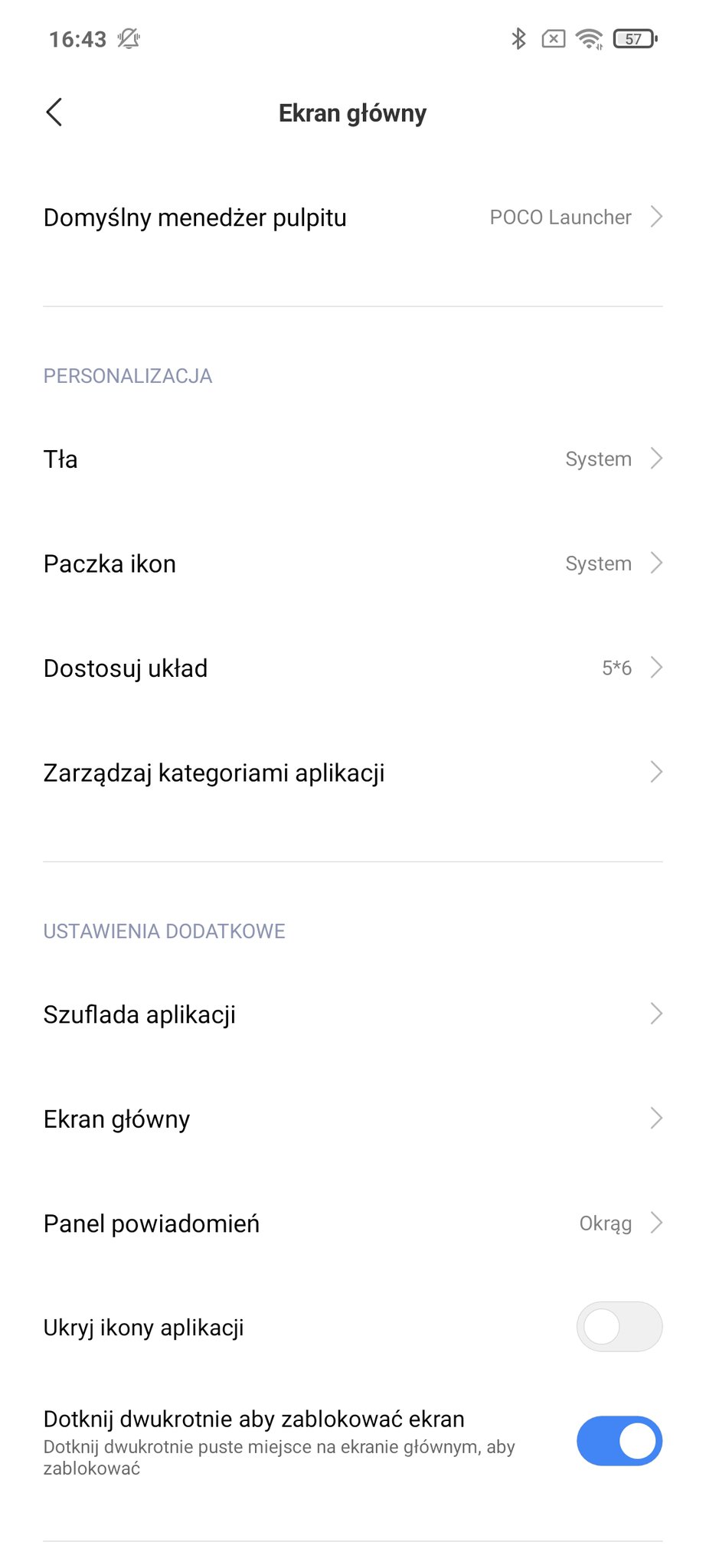Image resolution: width=706 pixels, height=1568 pixels.
Task: Open the Tła wallpaper setting
Action: pos(353,459)
